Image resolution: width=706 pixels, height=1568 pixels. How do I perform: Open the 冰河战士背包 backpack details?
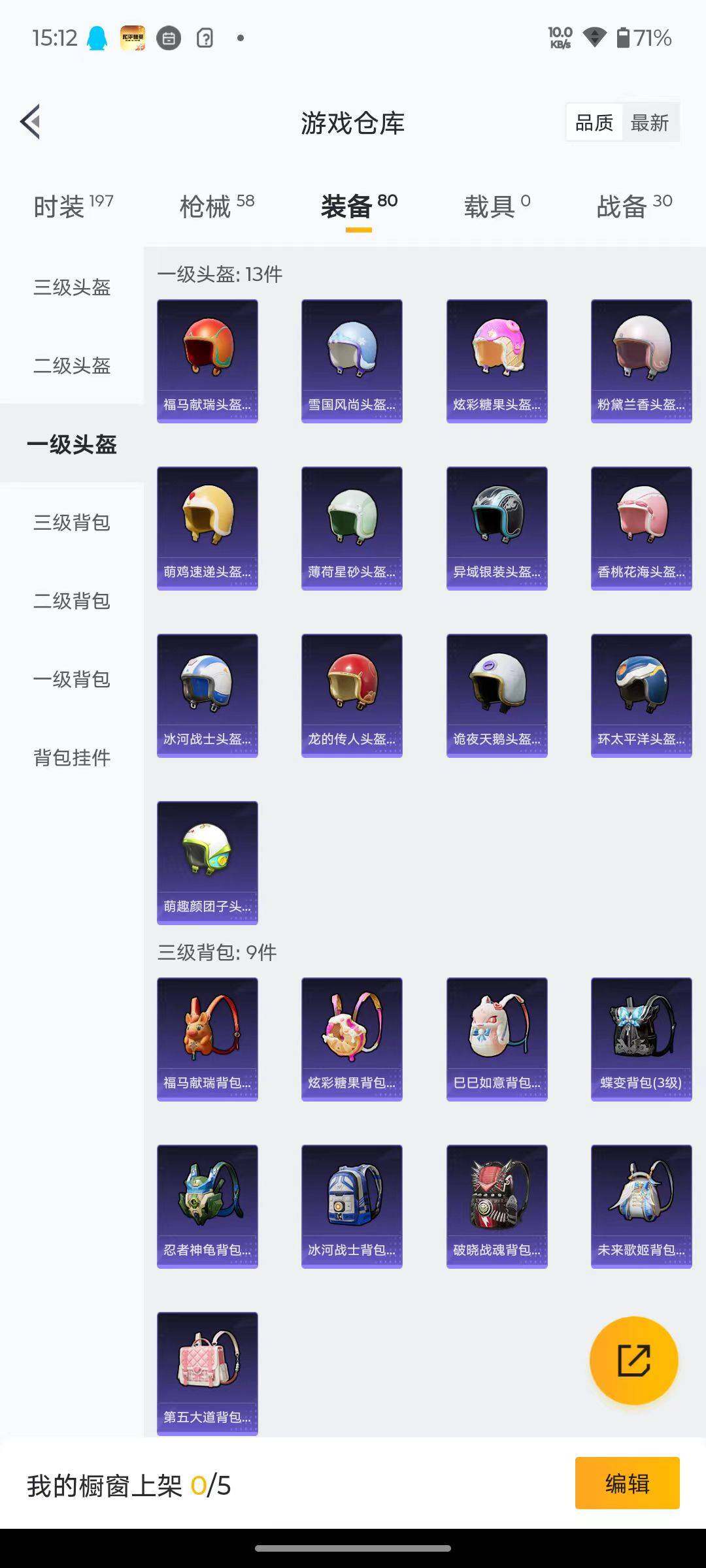[352, 1205]
